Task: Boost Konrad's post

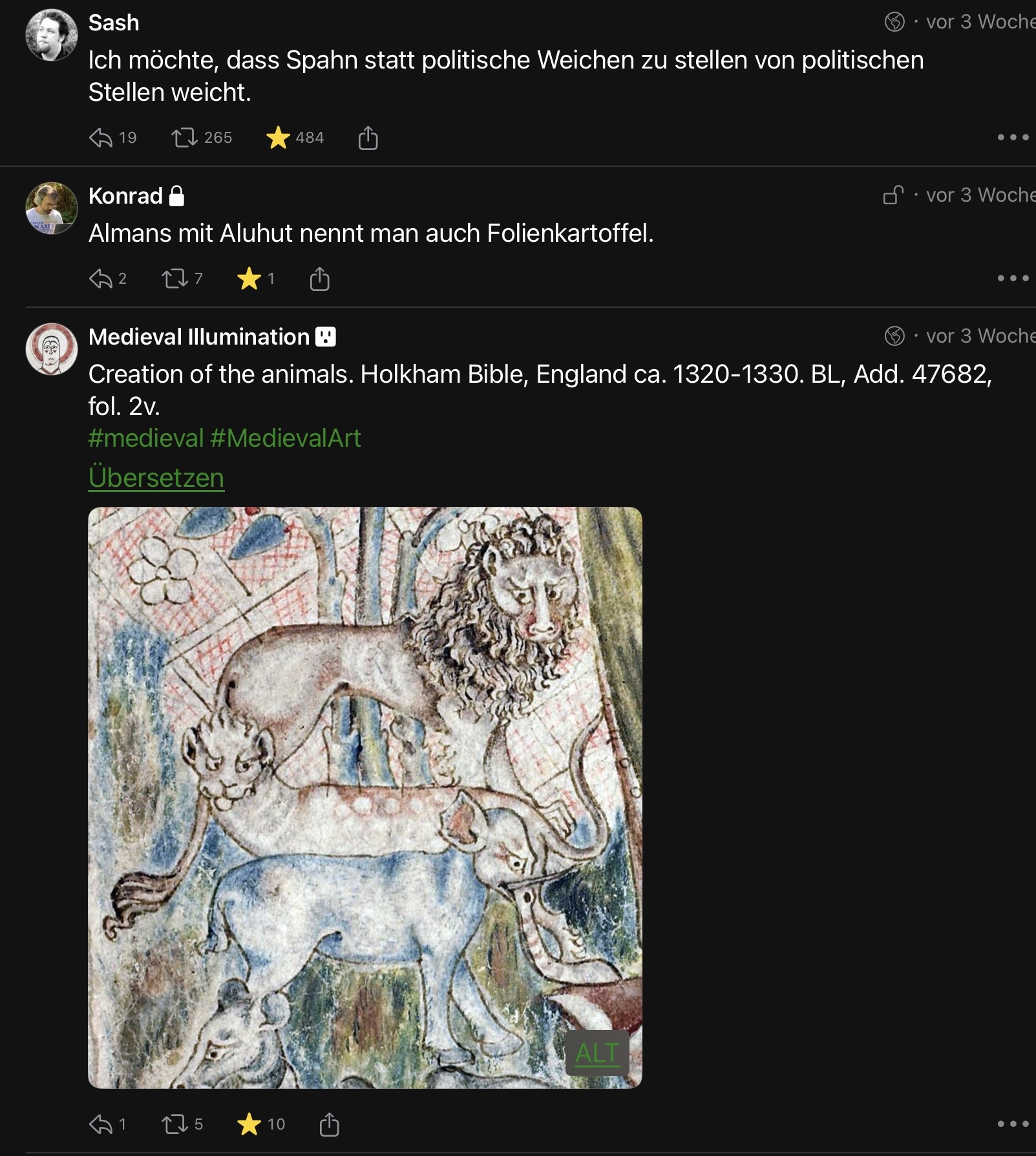Action: click(x=174, y=279)
